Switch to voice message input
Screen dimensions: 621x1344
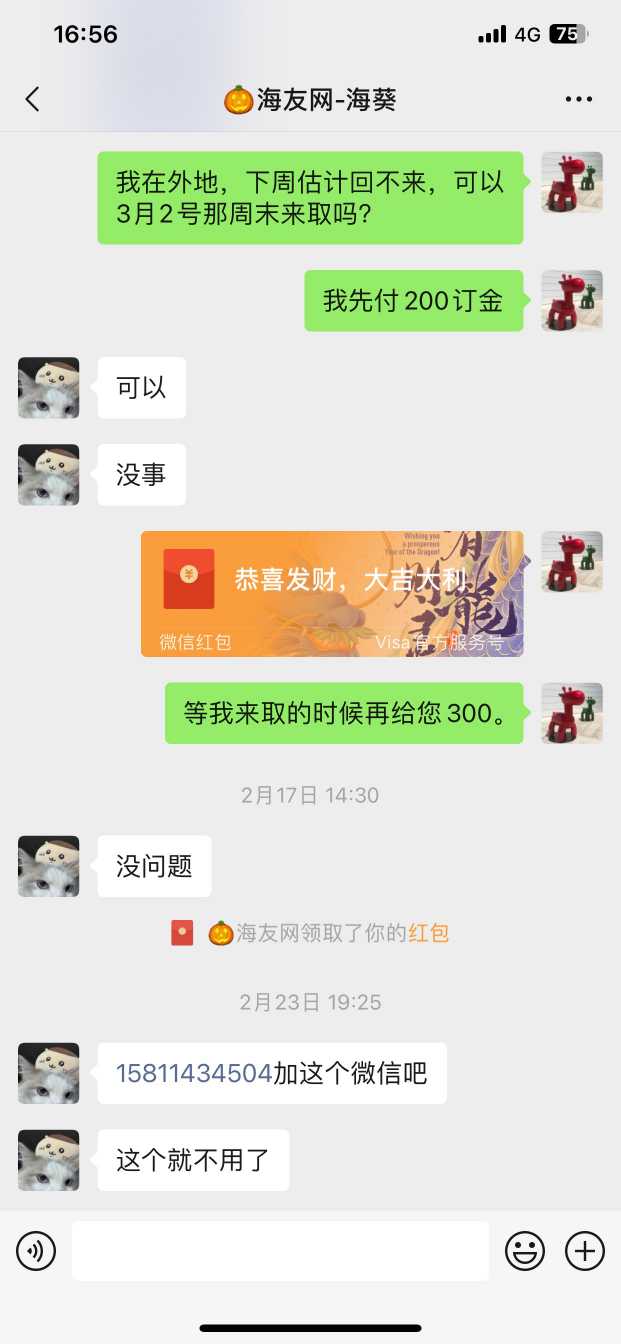click(x=36, y=1251)
